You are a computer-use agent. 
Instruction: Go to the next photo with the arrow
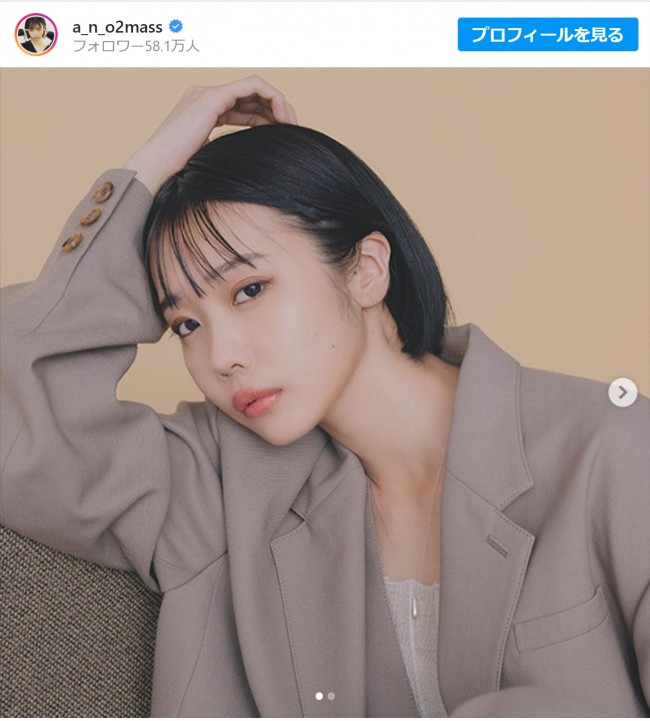(x=622, y=392)
